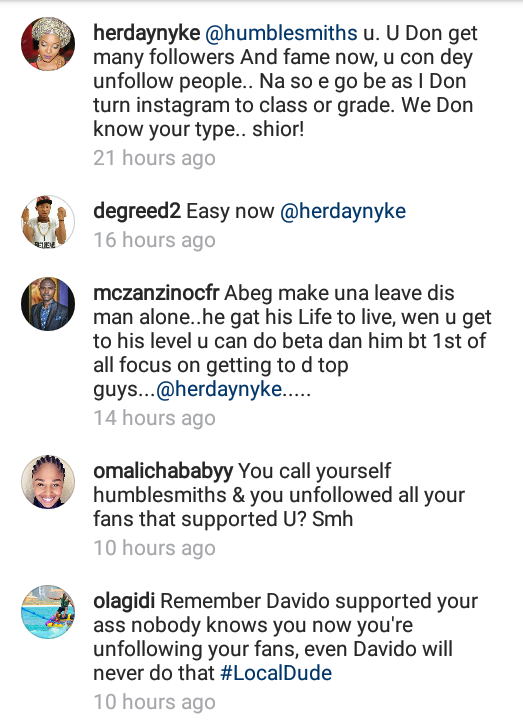Open herdaynyke's profile picture
523x728 pixels.
point(48,44)
